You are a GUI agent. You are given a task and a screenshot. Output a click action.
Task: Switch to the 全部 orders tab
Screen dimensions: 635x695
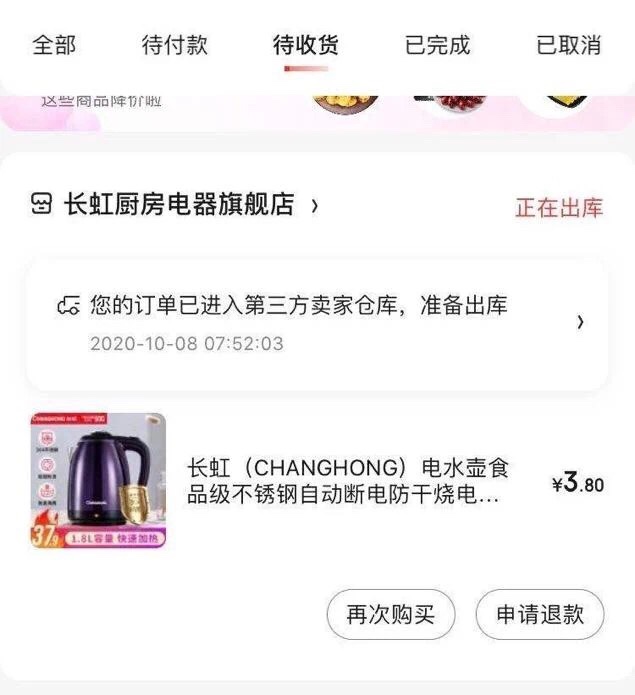pyautogui.click(x=54, y=45)
